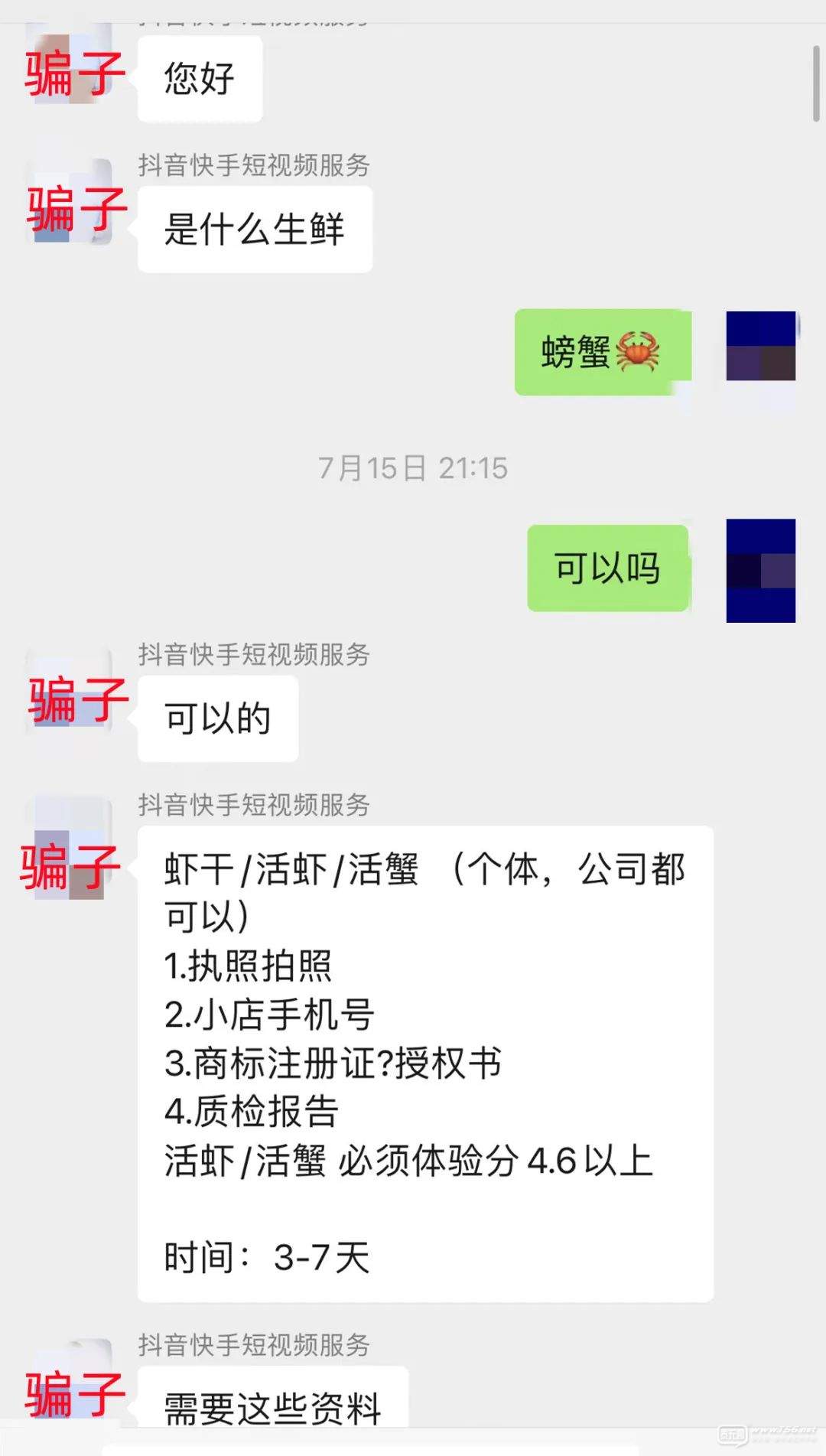This screenshot has width=826, height=1456.
Task: Open own avatar beside 可以吗 message
Action: click(x=760, y=570)
